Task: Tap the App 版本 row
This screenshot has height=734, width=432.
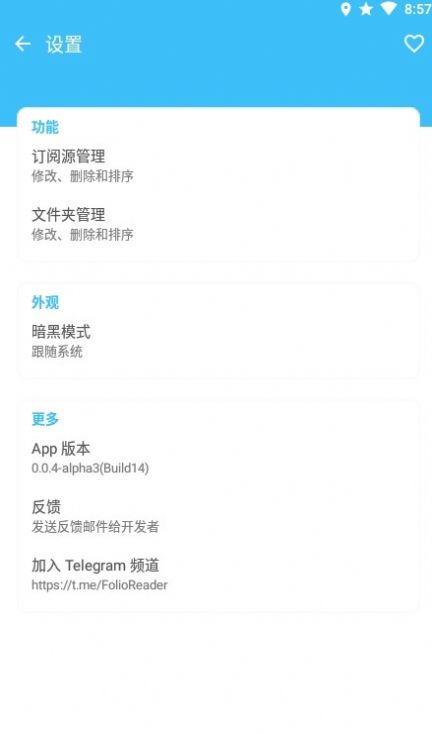Action: point(218,457)
